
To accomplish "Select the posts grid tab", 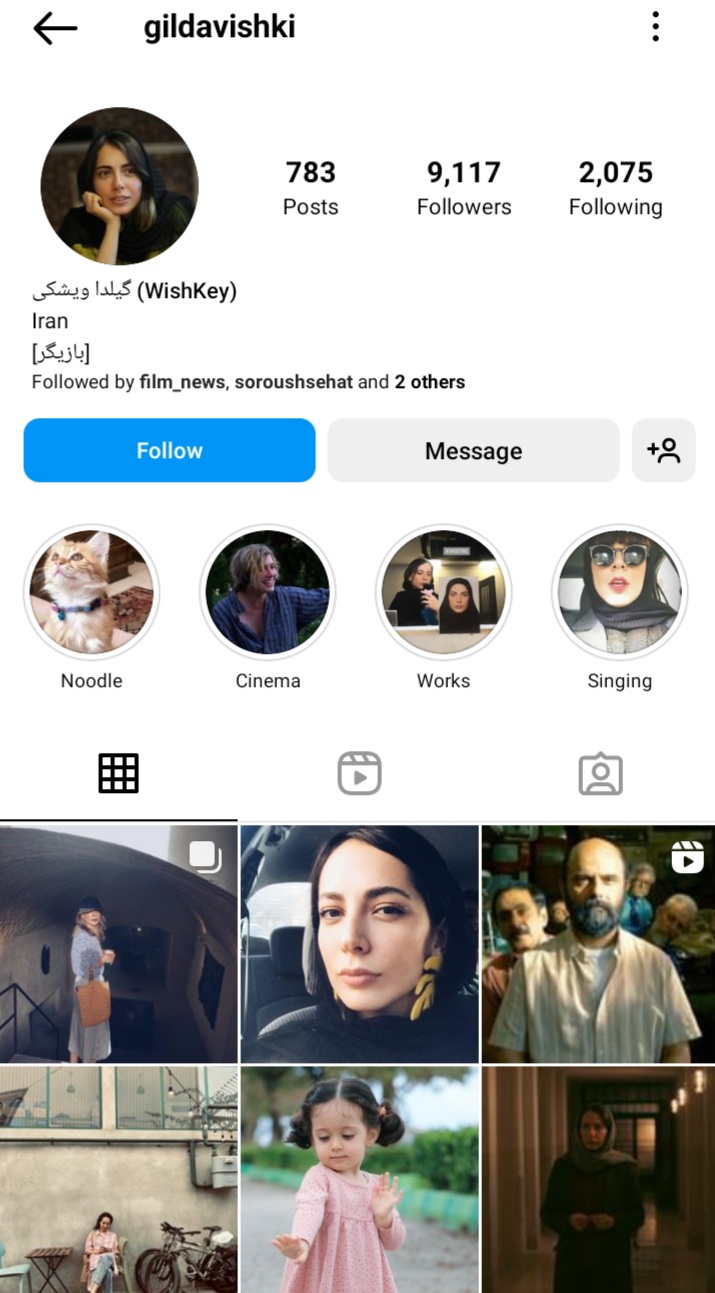I will 118,773.
